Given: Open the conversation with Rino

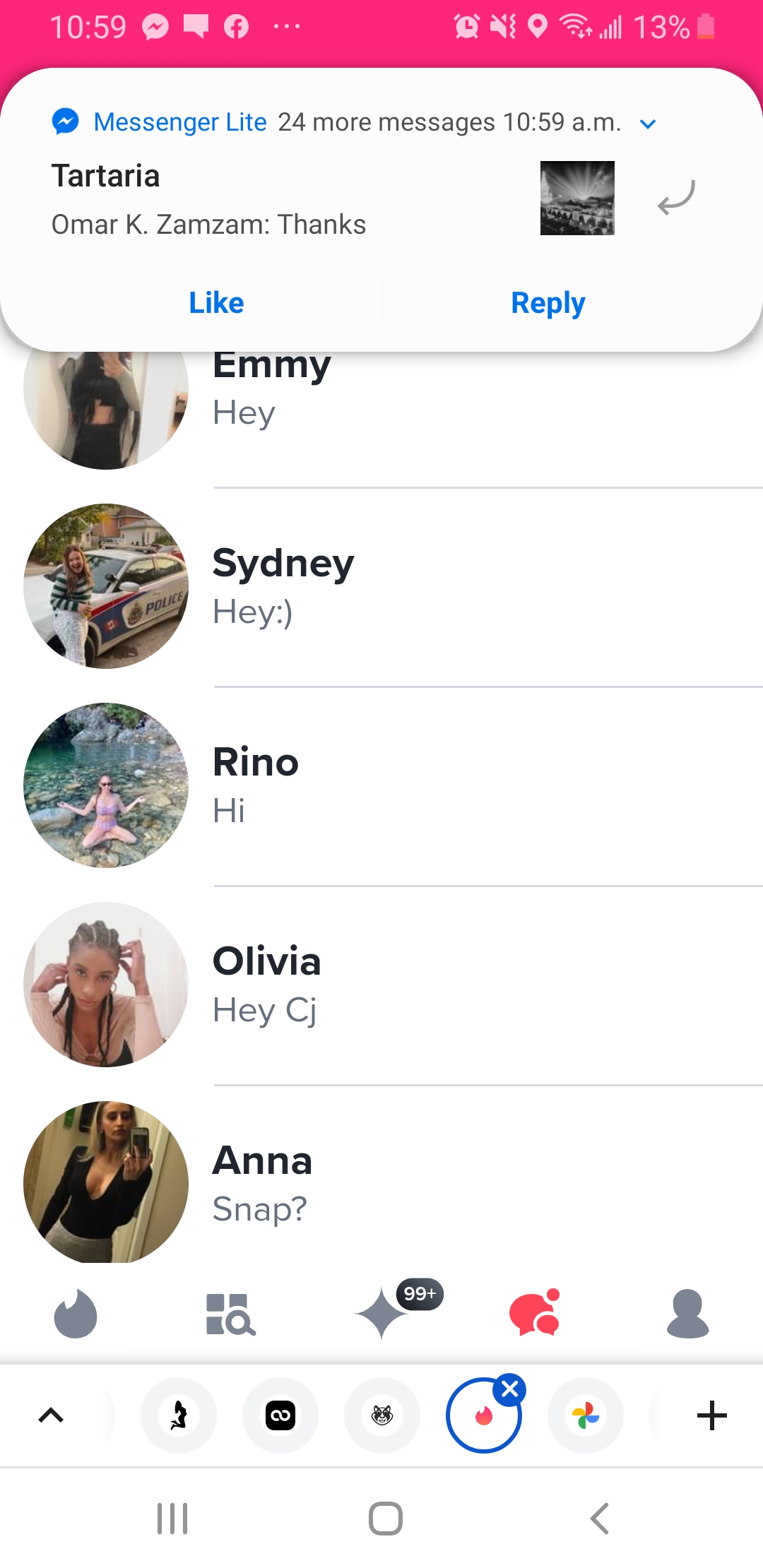Looking at the screenshot, I should click(381, 785).
